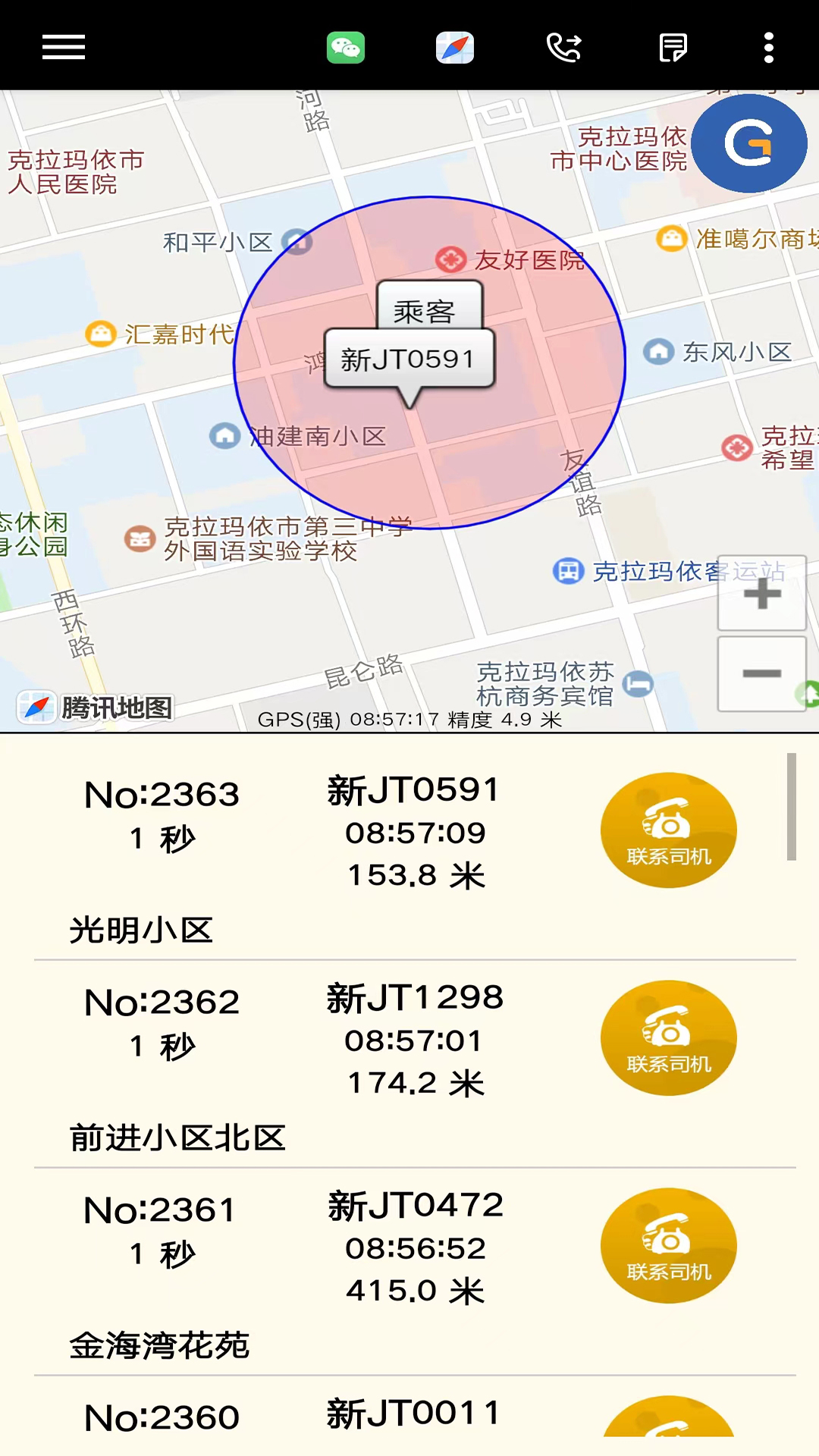Viewport: 819px width, 1456px height.
Task: Tap 联系司机 for vehicle 新JT1298
Action: (x=668, y=1038)
